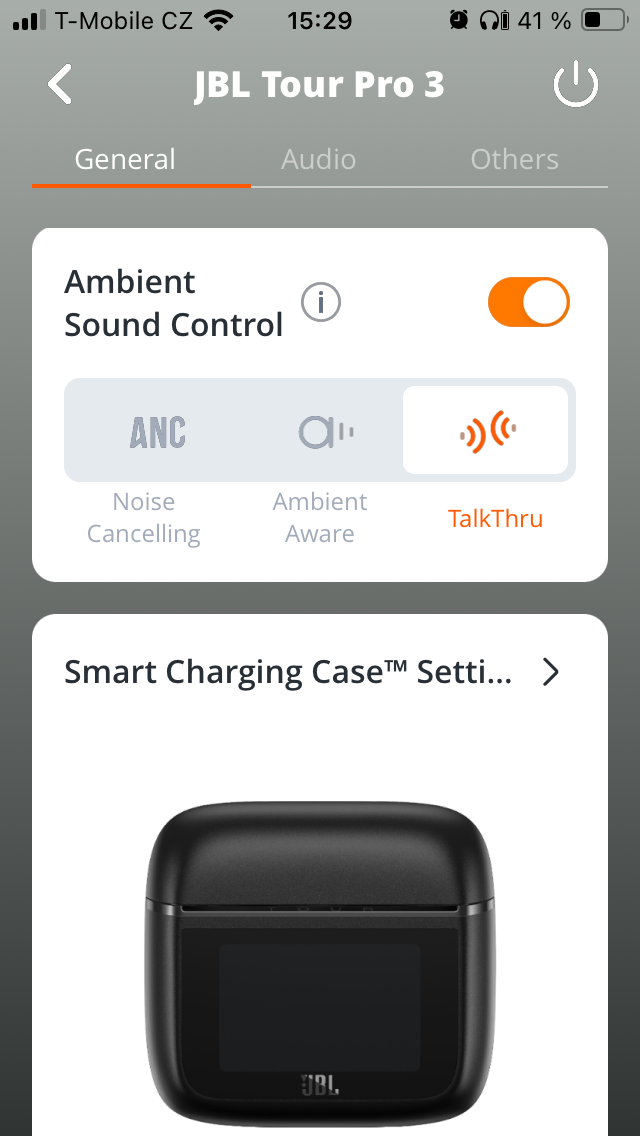
Task: Open Smart Charging Case settings
Action: [x=310, y=673]
